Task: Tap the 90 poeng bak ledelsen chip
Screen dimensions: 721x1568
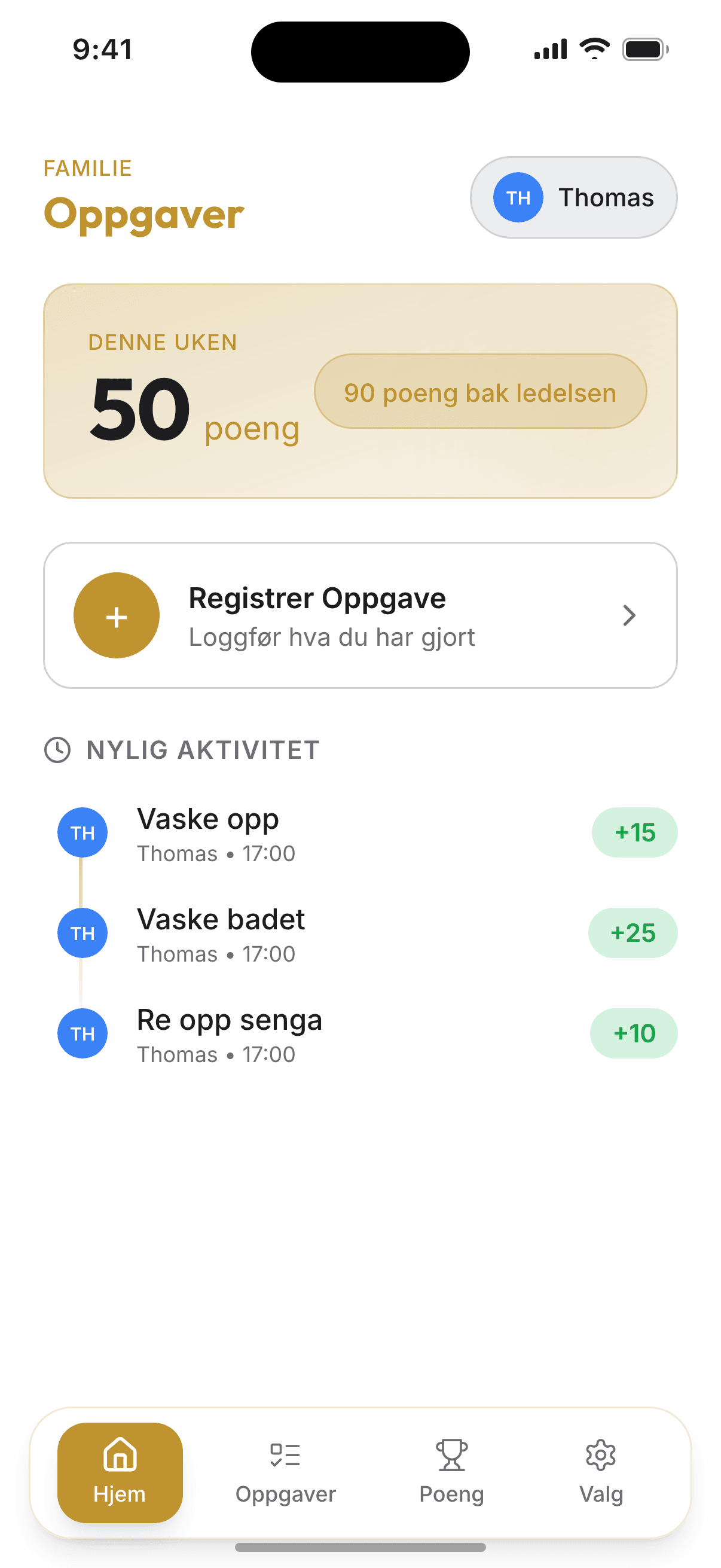Action: [480, 391]
